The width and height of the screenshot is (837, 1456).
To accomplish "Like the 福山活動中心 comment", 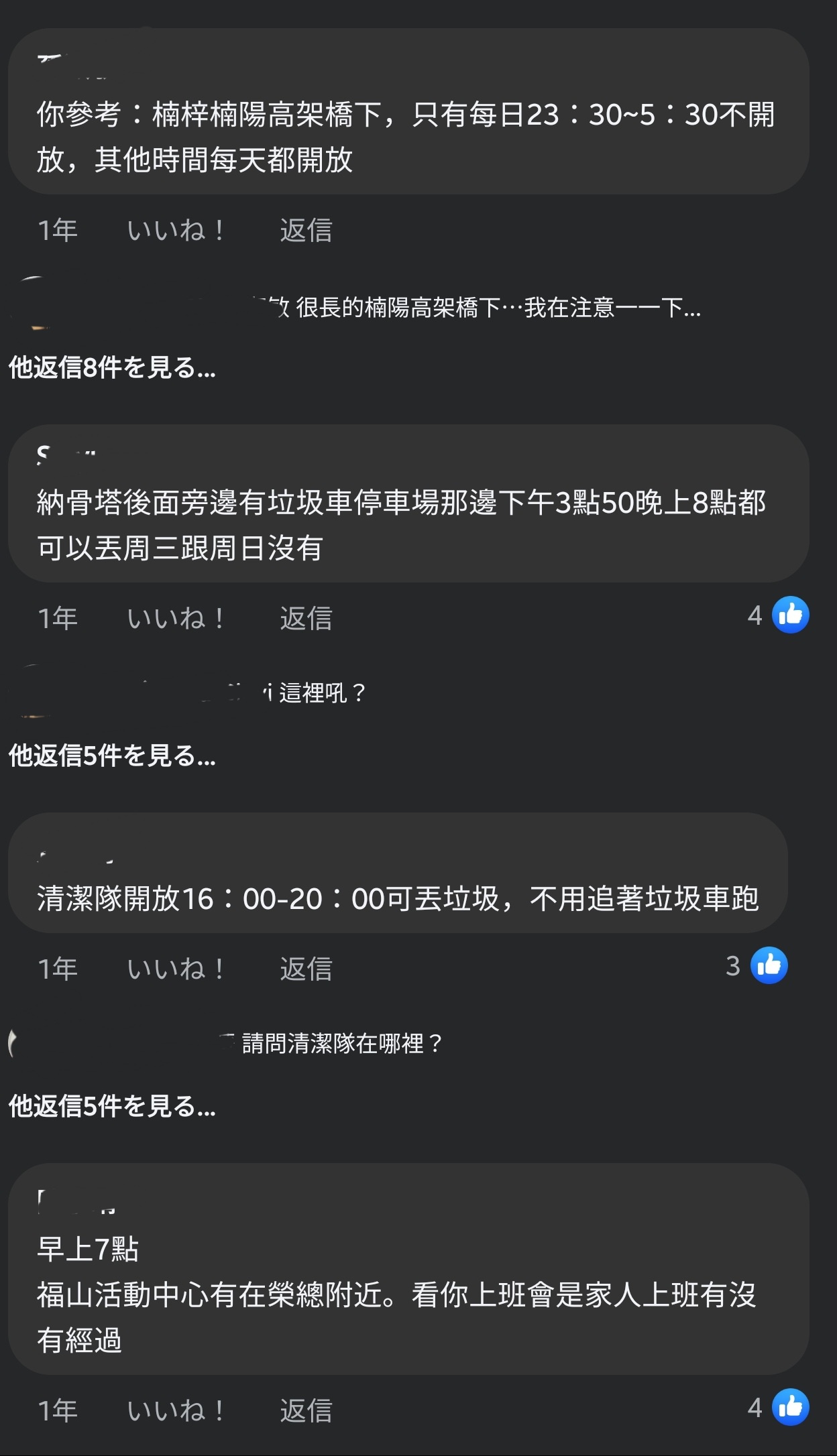I will pyautogui.click(x=176, y=1410).
